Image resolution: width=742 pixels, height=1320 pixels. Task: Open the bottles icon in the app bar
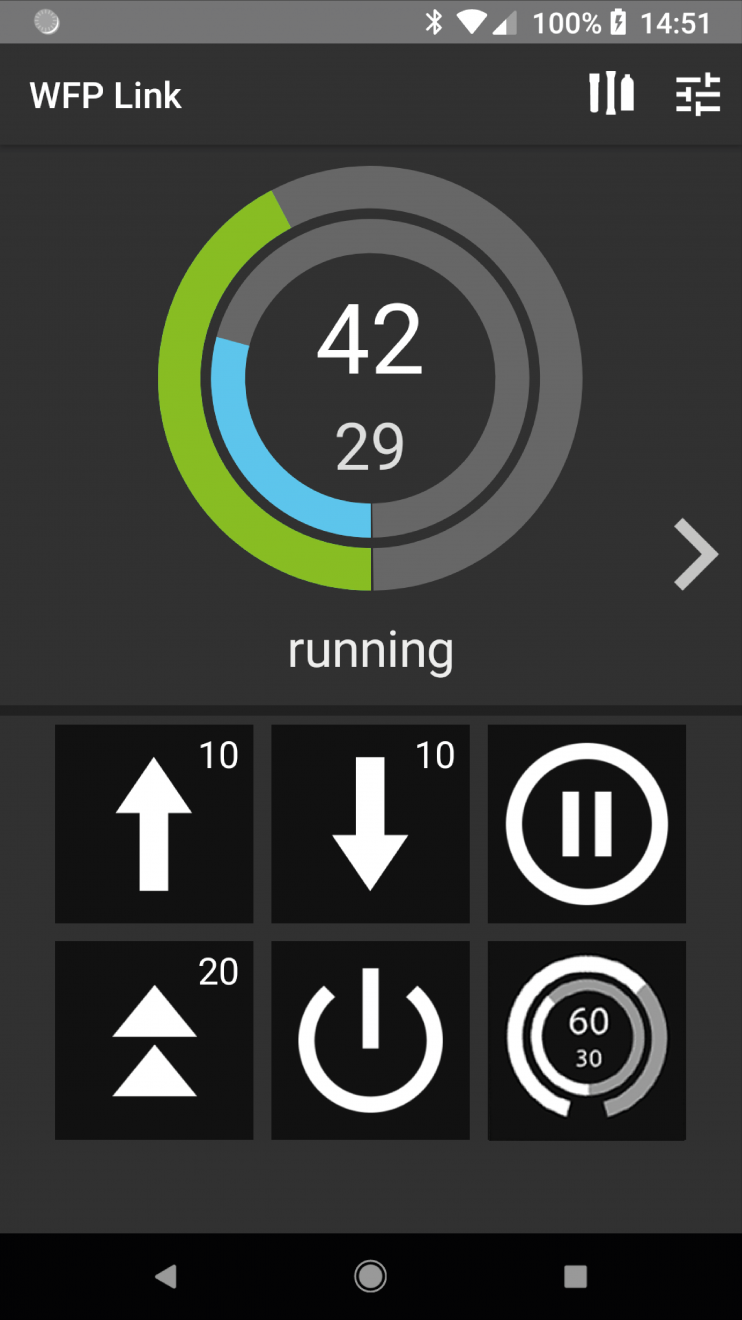(x=611, y=95)
